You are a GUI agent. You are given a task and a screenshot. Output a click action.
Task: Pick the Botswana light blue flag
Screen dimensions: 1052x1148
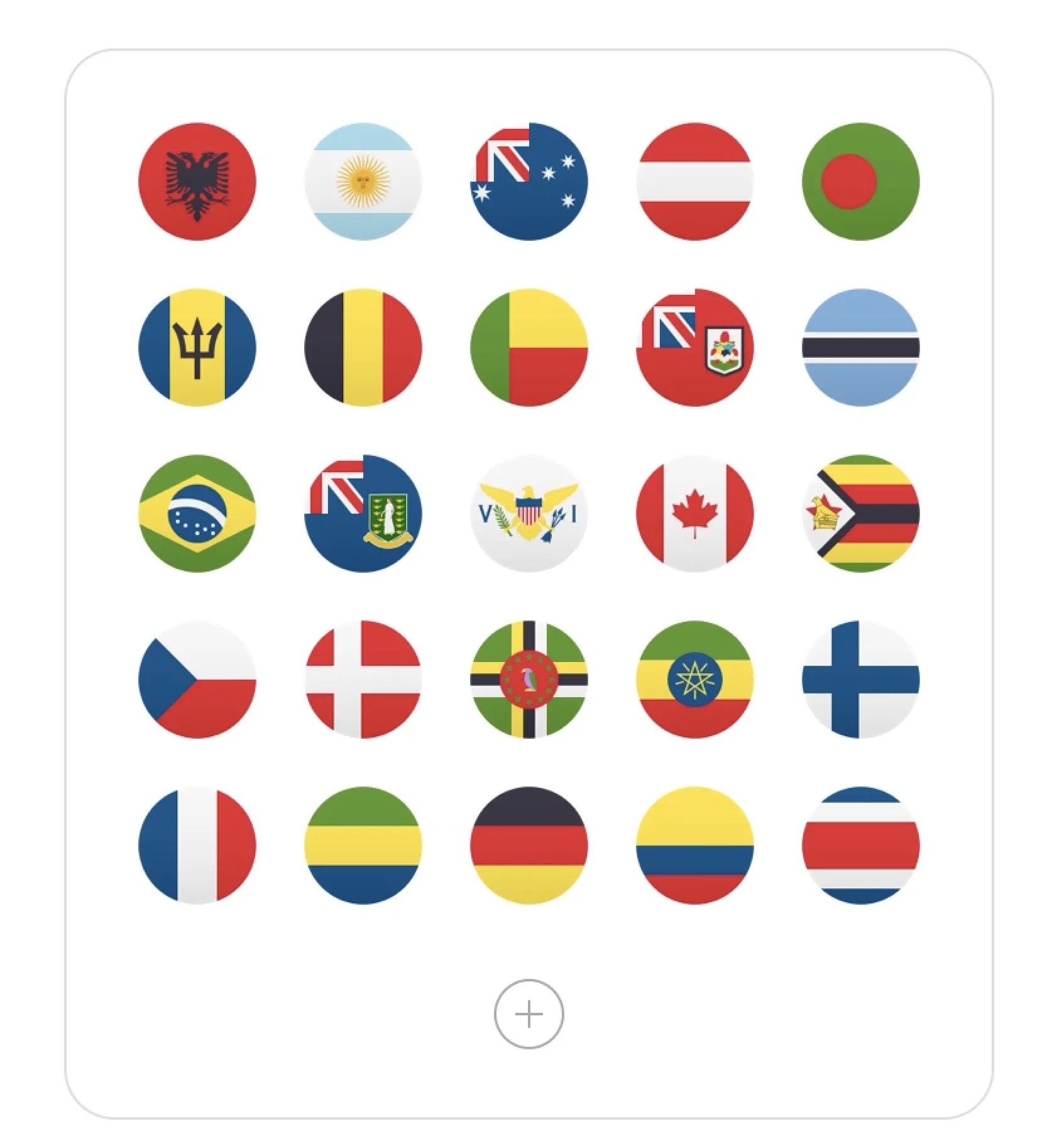click(860, 347)
